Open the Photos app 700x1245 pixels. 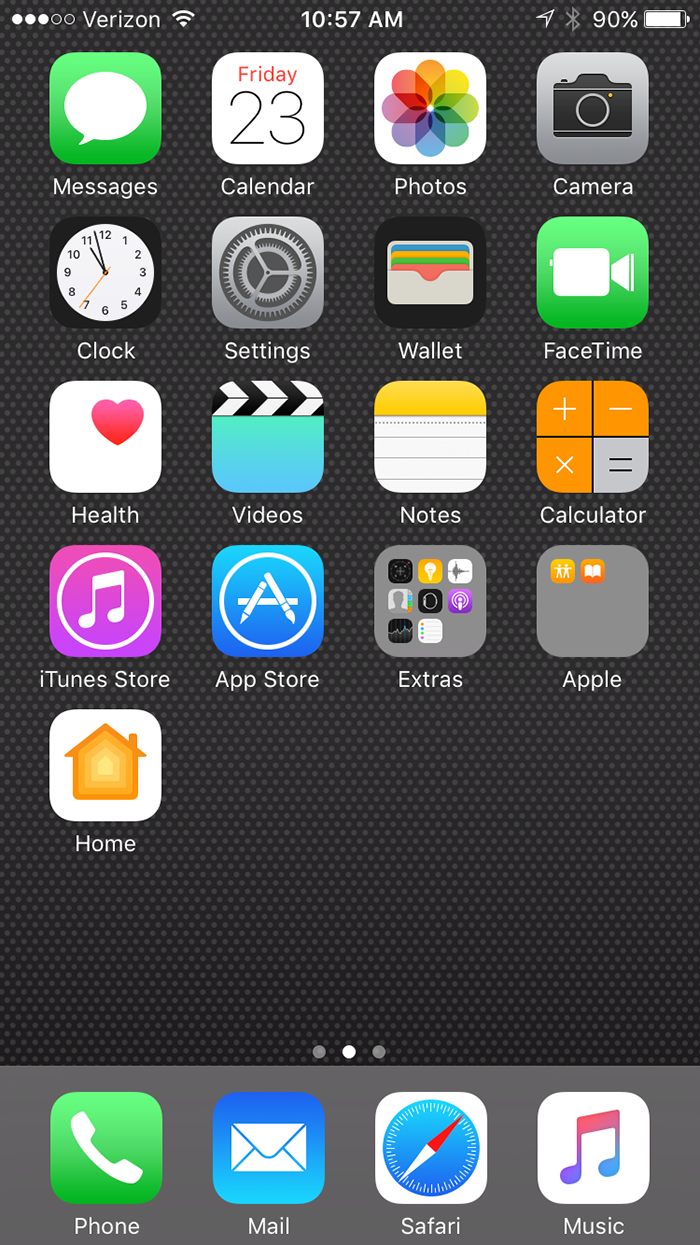[430, 108]
